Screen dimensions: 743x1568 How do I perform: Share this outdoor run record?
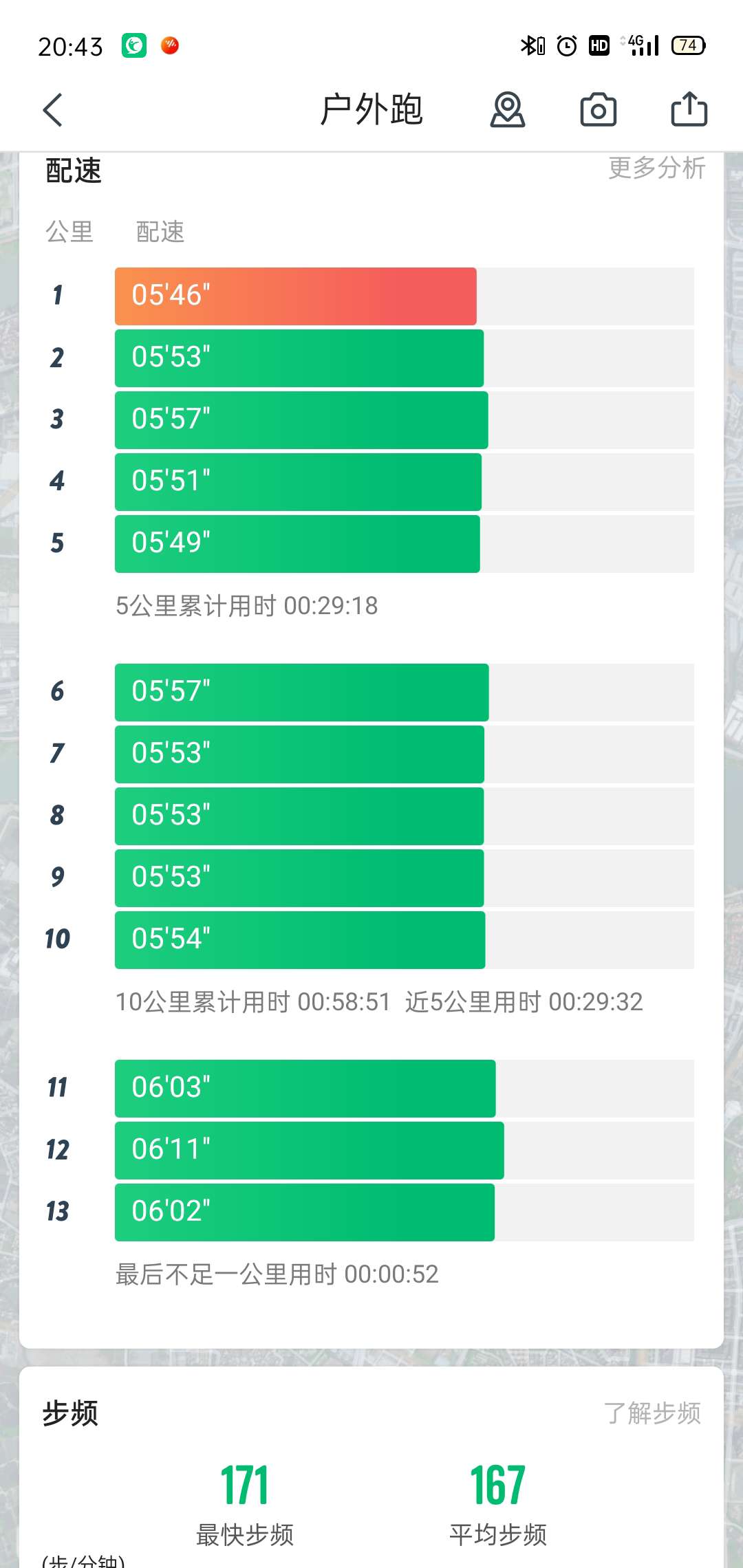689,109
